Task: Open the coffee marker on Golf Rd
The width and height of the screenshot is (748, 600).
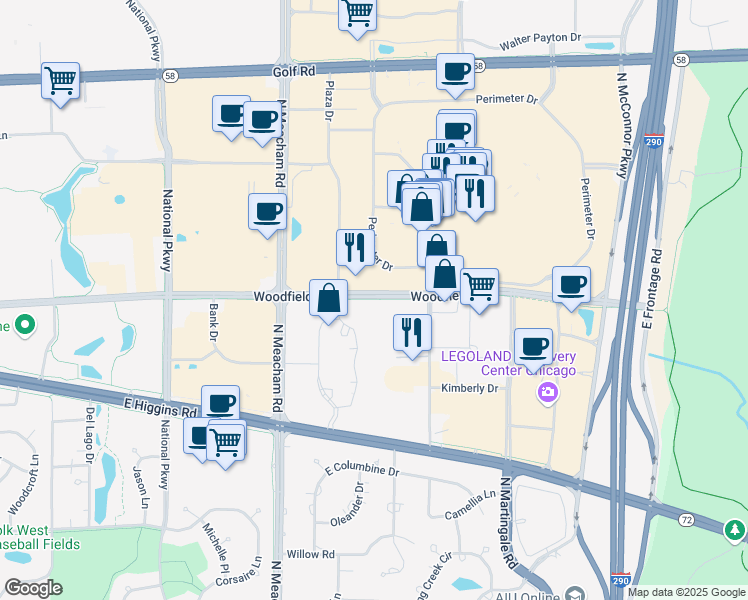Action: (x=456, y=72)
